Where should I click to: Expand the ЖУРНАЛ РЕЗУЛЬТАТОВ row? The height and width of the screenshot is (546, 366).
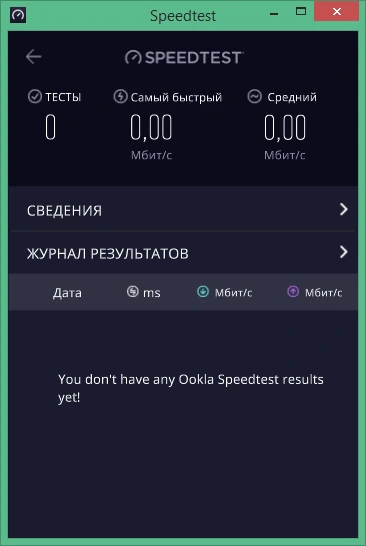click(x=183, y=253)
